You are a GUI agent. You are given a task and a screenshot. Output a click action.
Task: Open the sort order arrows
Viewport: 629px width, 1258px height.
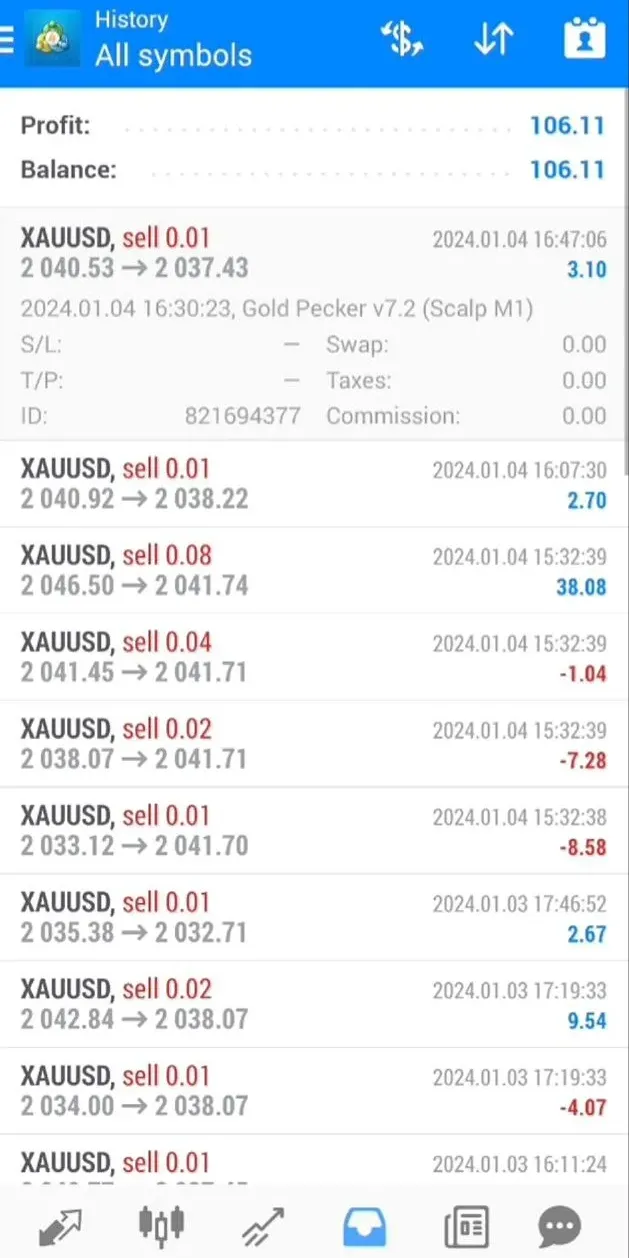(493, 40)
